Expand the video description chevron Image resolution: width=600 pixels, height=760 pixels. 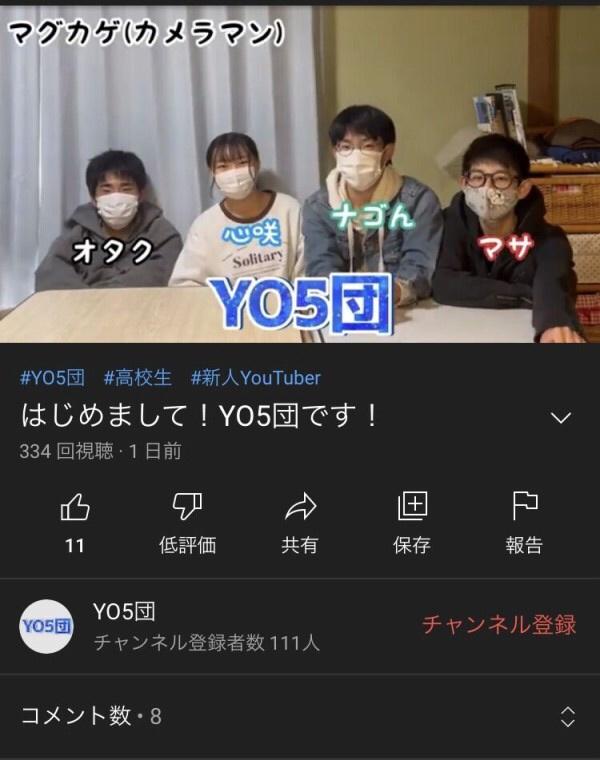click(x=561, y=417)
